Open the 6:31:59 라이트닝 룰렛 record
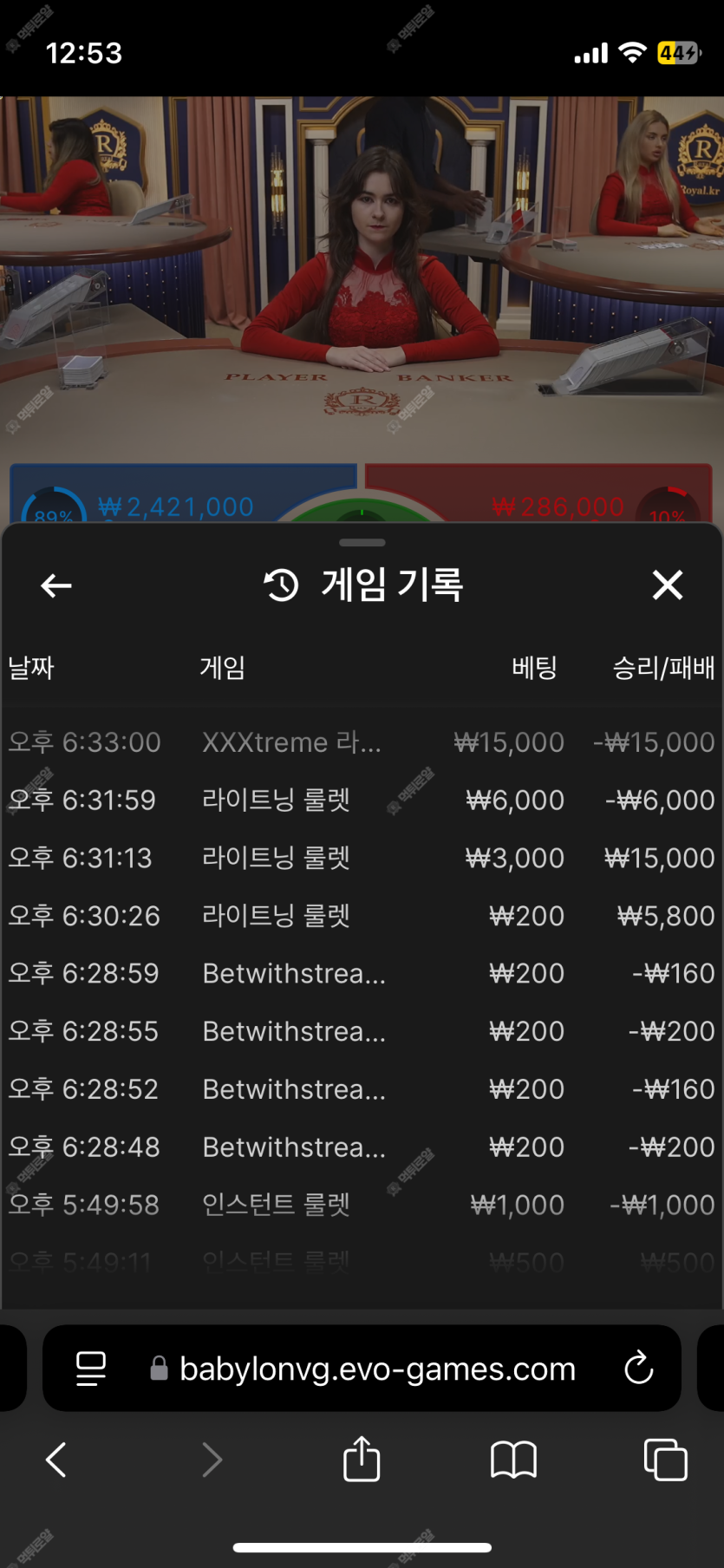Viewport: 724px width, 1568px height. click(x=362, y=800)
